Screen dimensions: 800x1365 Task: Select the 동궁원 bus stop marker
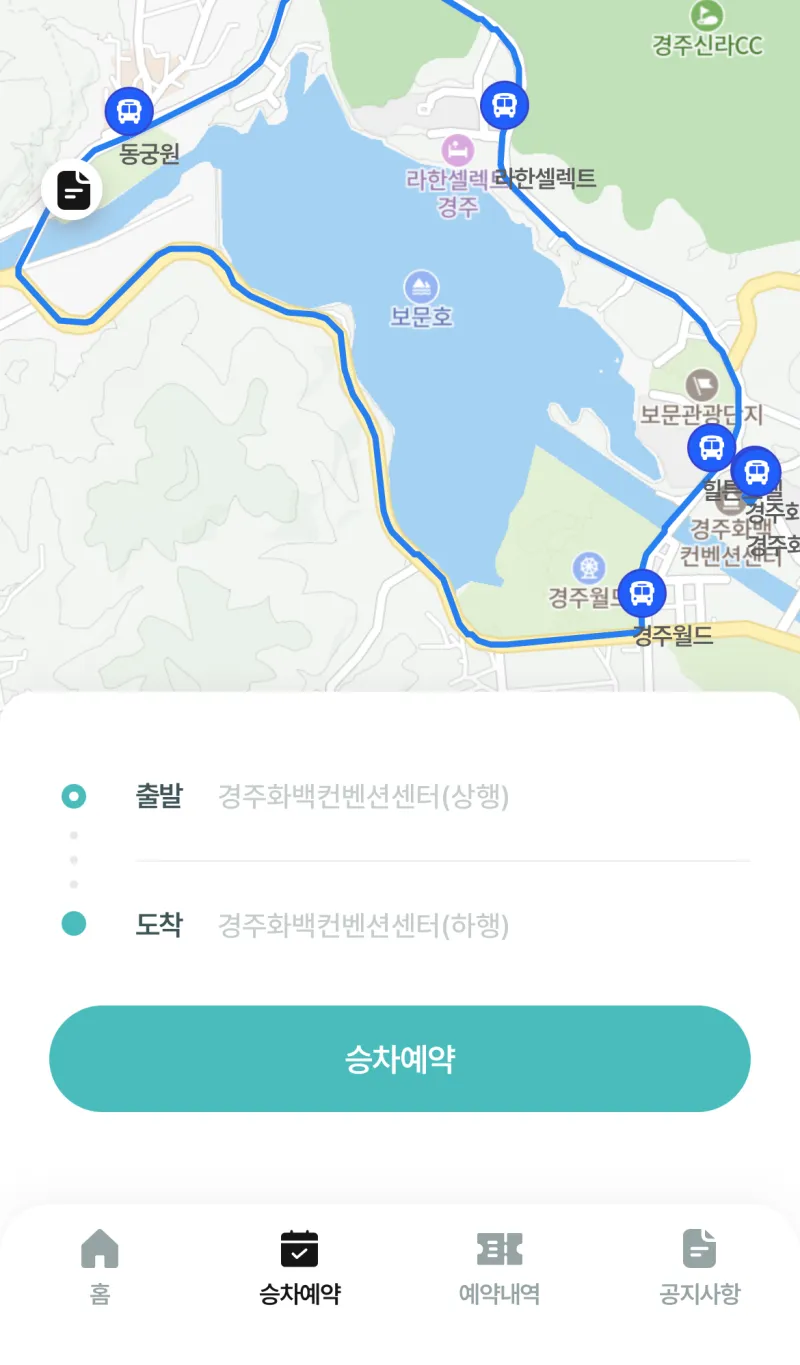pyautogui.click(x=129, y=110)
